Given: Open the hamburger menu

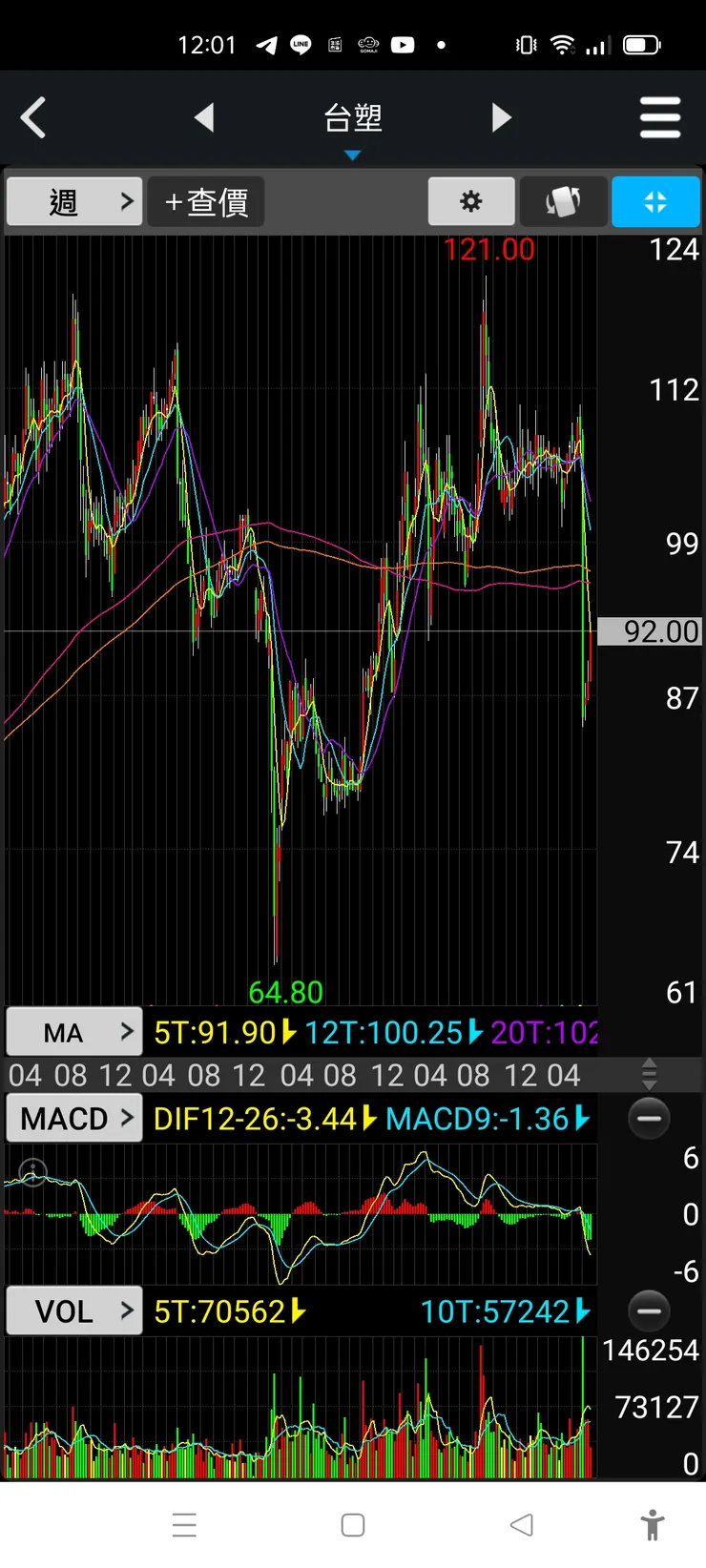Looking at the screenshot, I should tap(659, 118).
